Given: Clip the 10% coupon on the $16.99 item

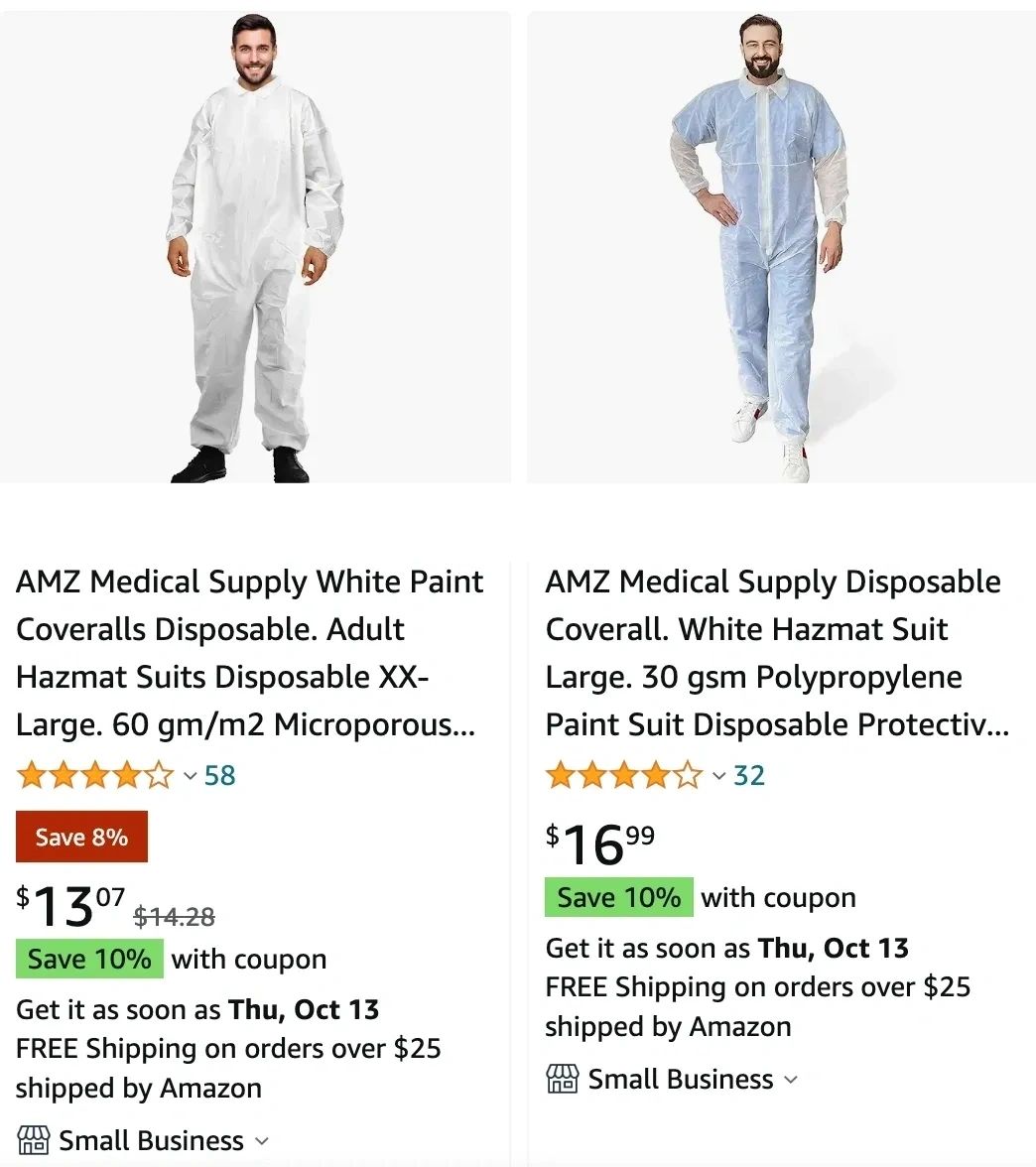Looking at the screenshot, I should pos(618,898).
